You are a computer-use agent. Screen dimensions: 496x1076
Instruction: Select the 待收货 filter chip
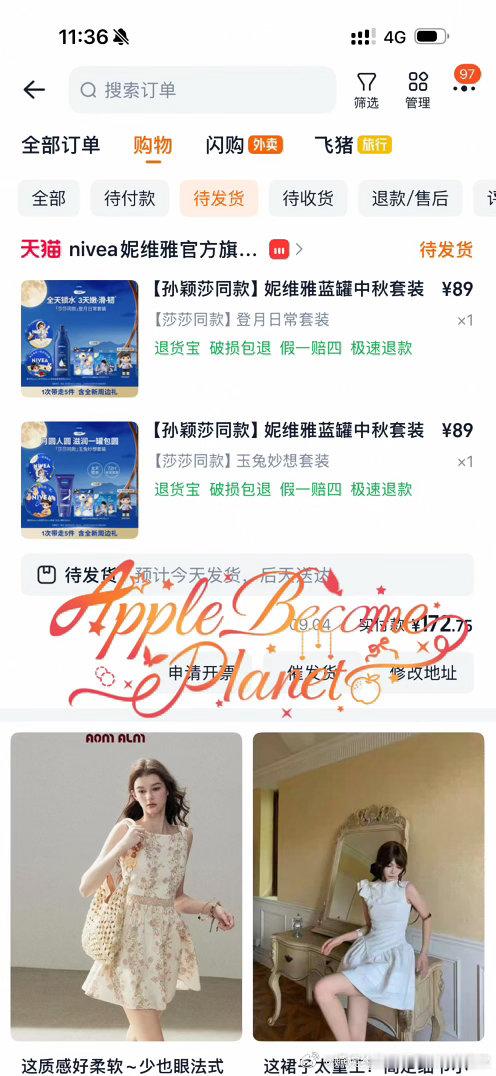coord(308,198)
